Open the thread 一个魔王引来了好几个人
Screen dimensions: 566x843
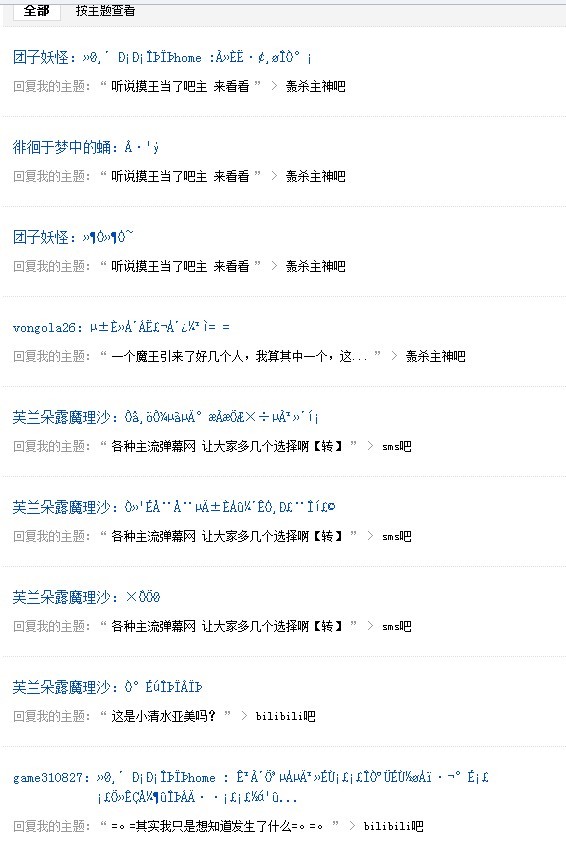point(239,356)
